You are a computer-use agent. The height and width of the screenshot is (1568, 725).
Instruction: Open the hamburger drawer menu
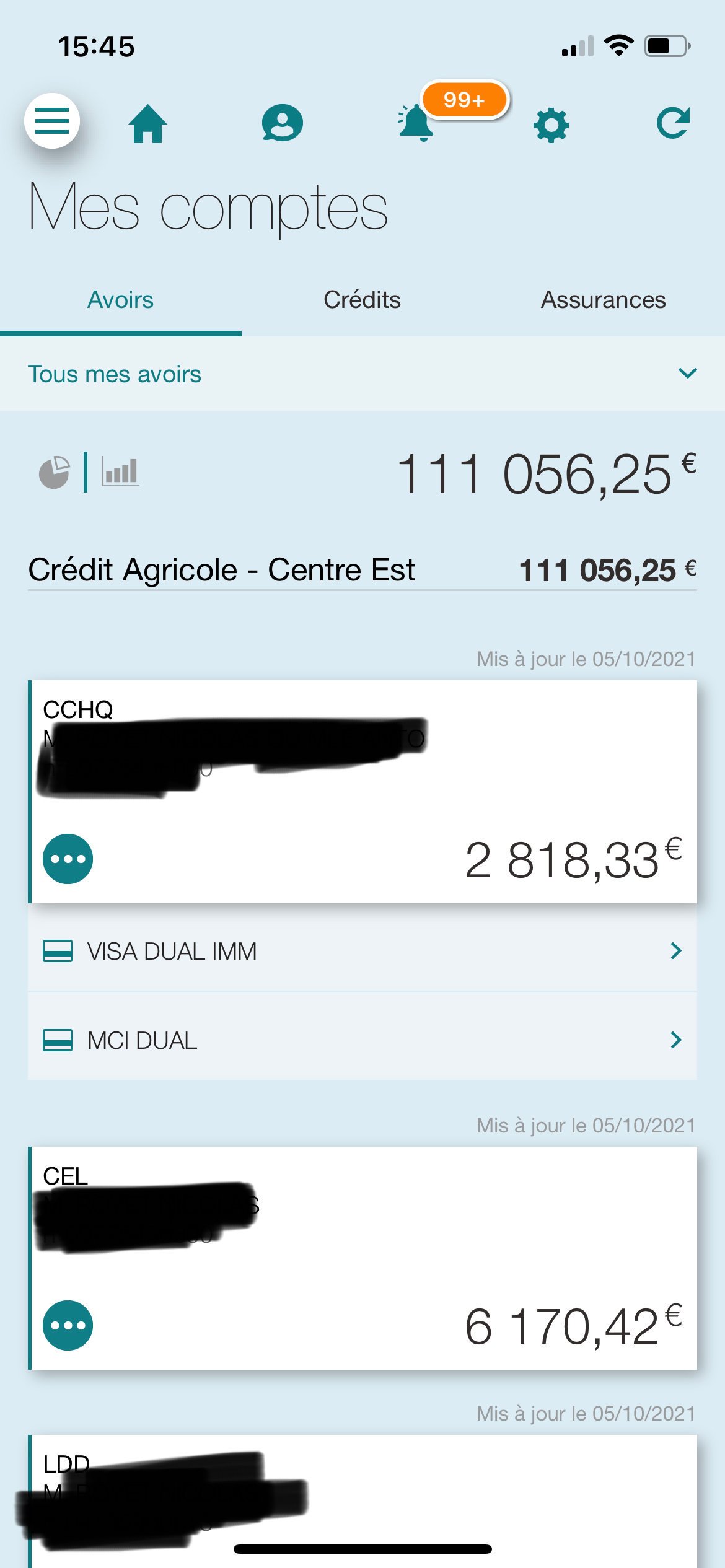pos(52,121)
